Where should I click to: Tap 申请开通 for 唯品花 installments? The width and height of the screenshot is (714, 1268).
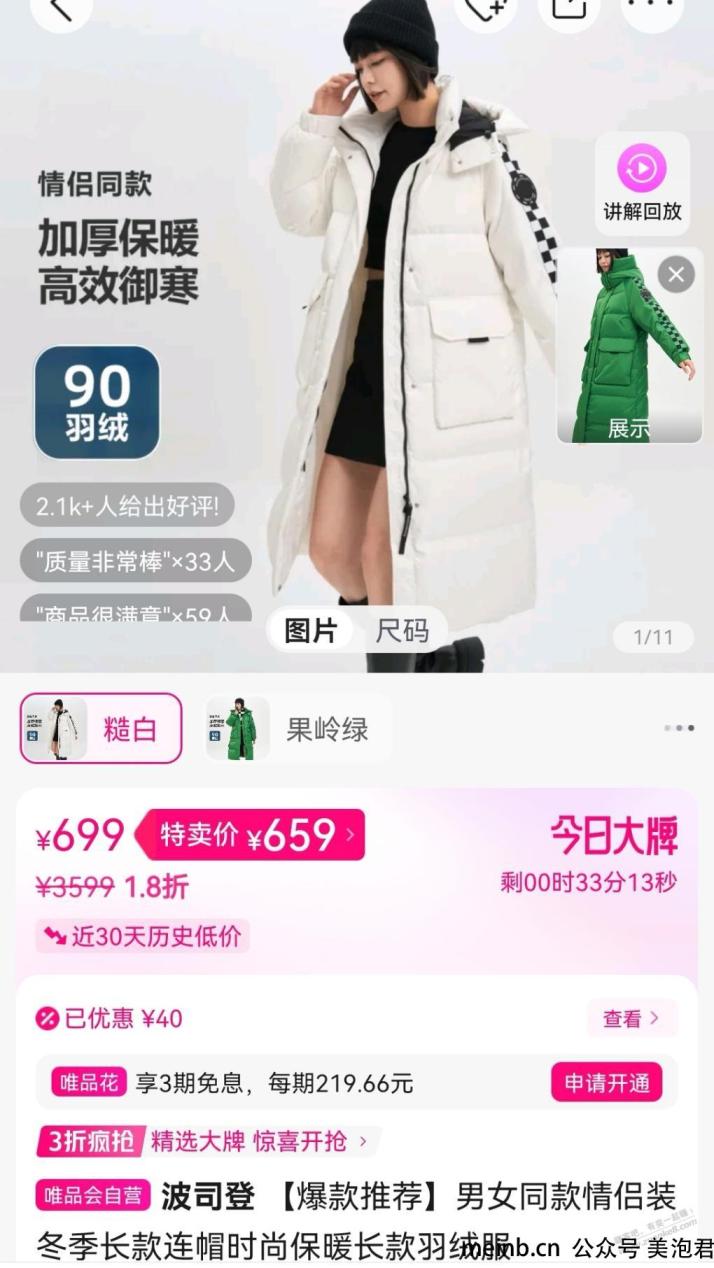[606, 1083]
